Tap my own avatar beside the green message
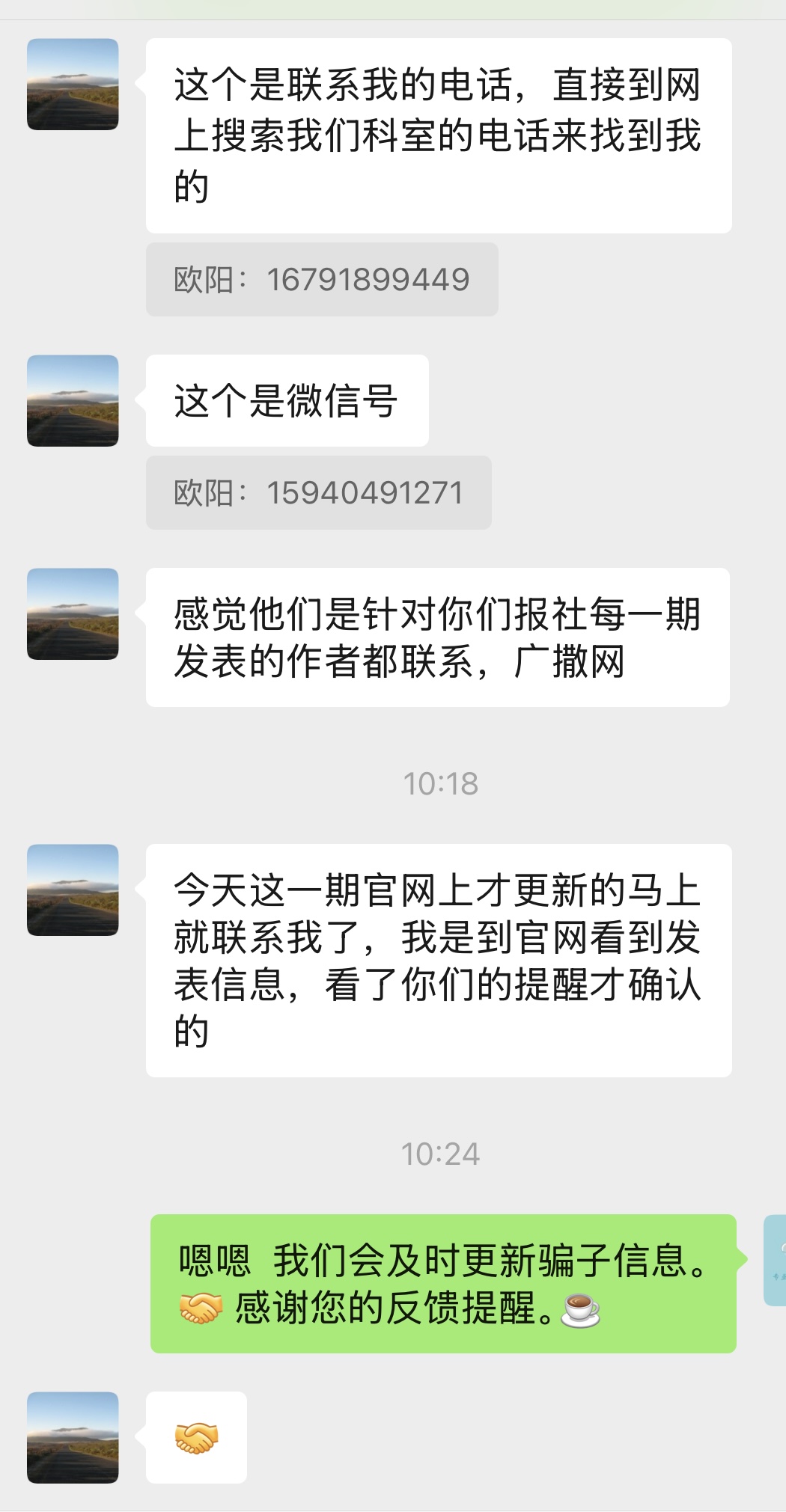 [776, 1261]
